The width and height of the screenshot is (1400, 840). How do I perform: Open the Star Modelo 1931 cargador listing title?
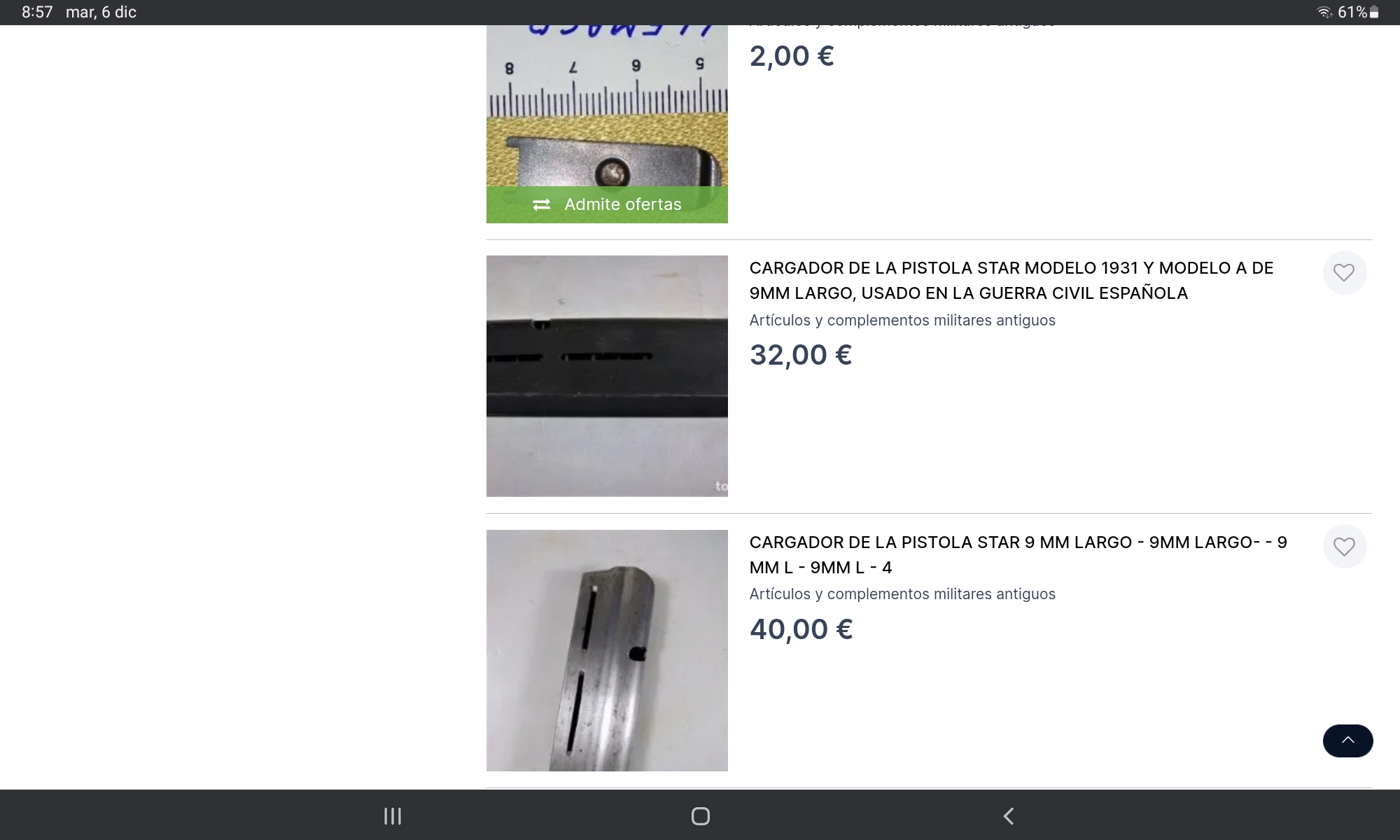point(1011,280)
